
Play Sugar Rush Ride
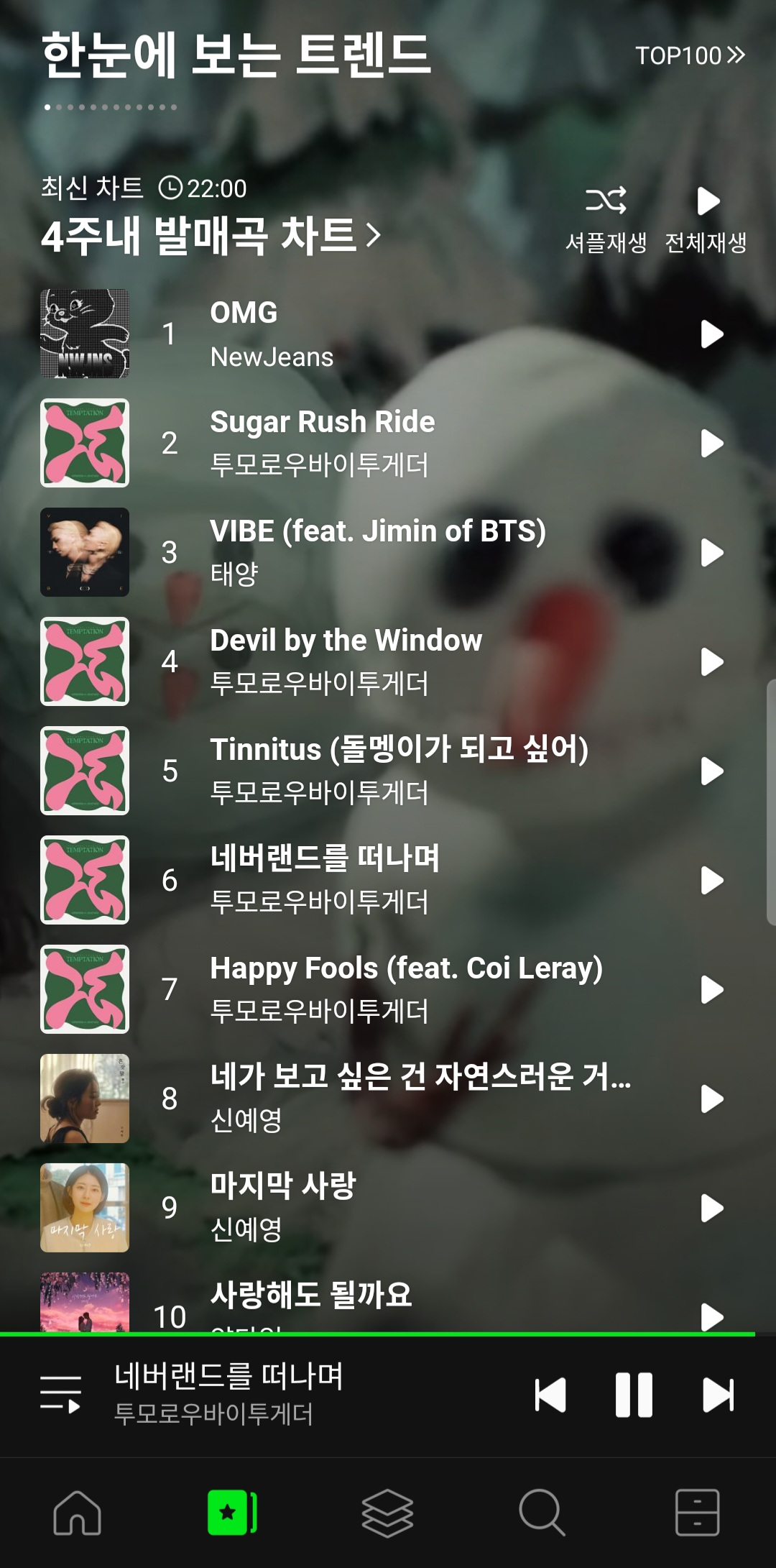pos(711,444)
